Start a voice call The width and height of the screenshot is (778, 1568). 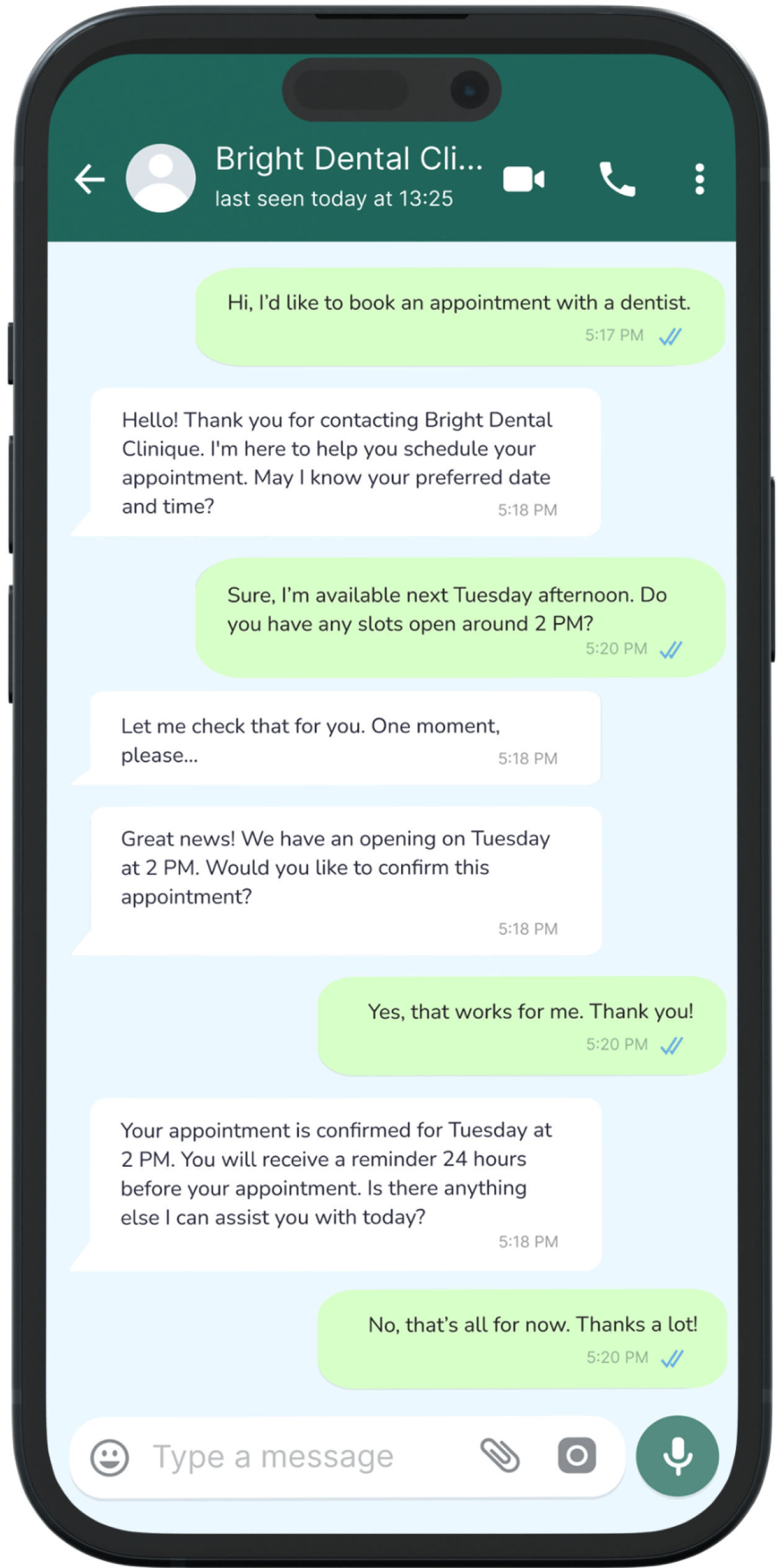(617, 180)
